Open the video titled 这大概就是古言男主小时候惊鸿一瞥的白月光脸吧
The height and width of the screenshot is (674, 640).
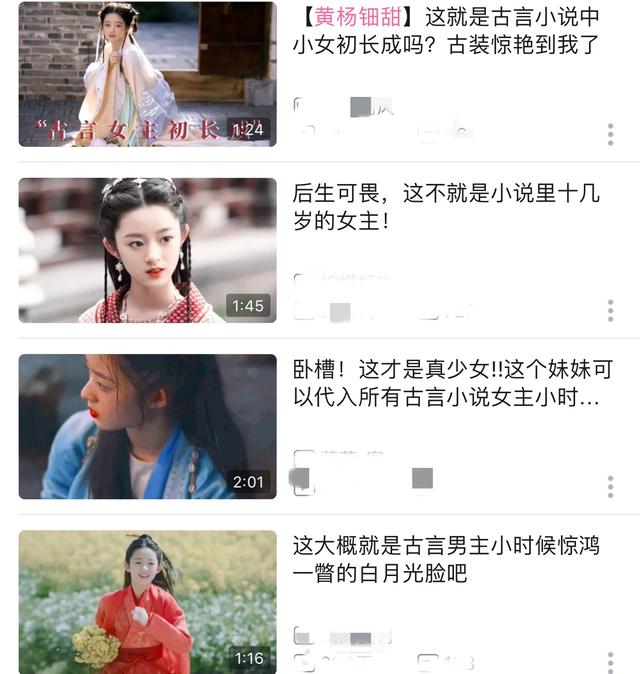[445, 560]
